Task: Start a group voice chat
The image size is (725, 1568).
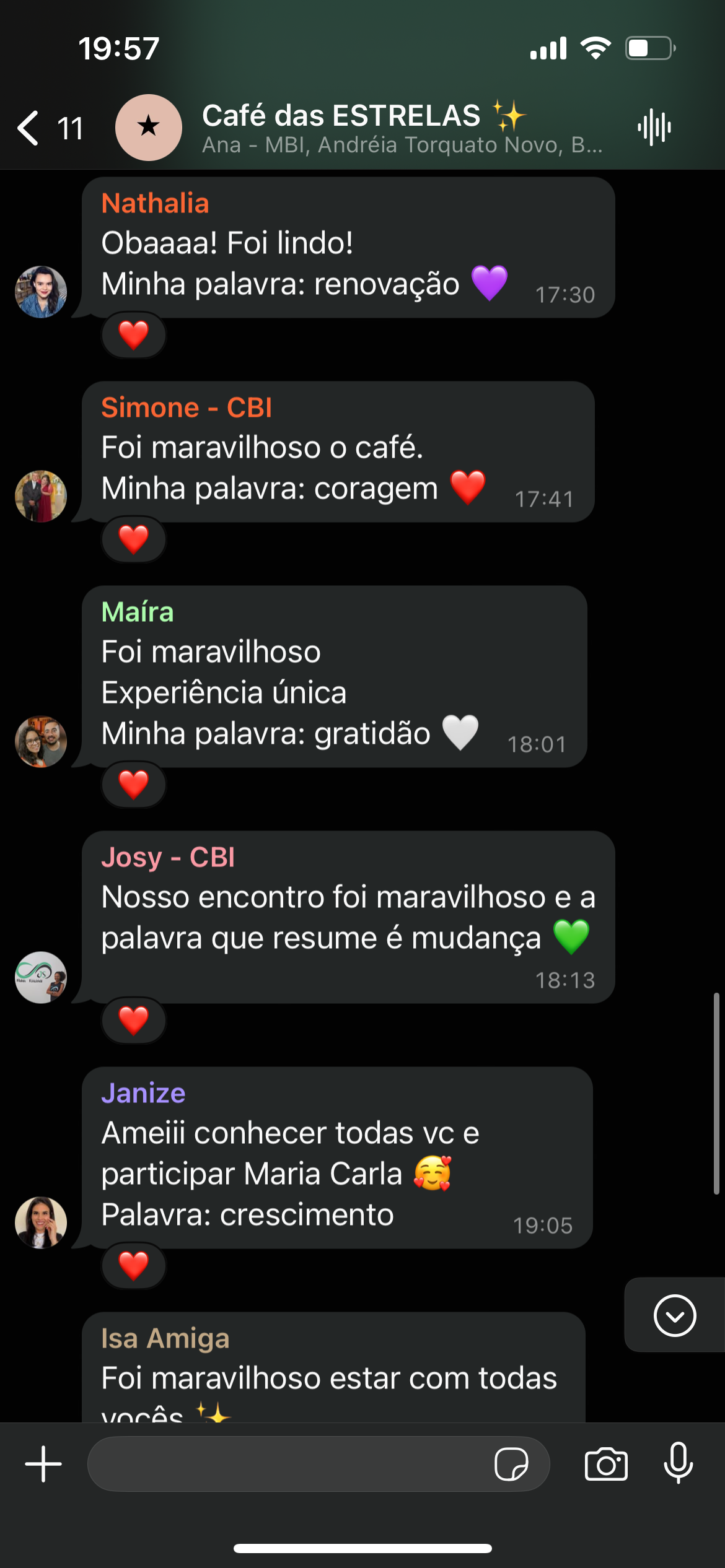Action: point(654,128)
